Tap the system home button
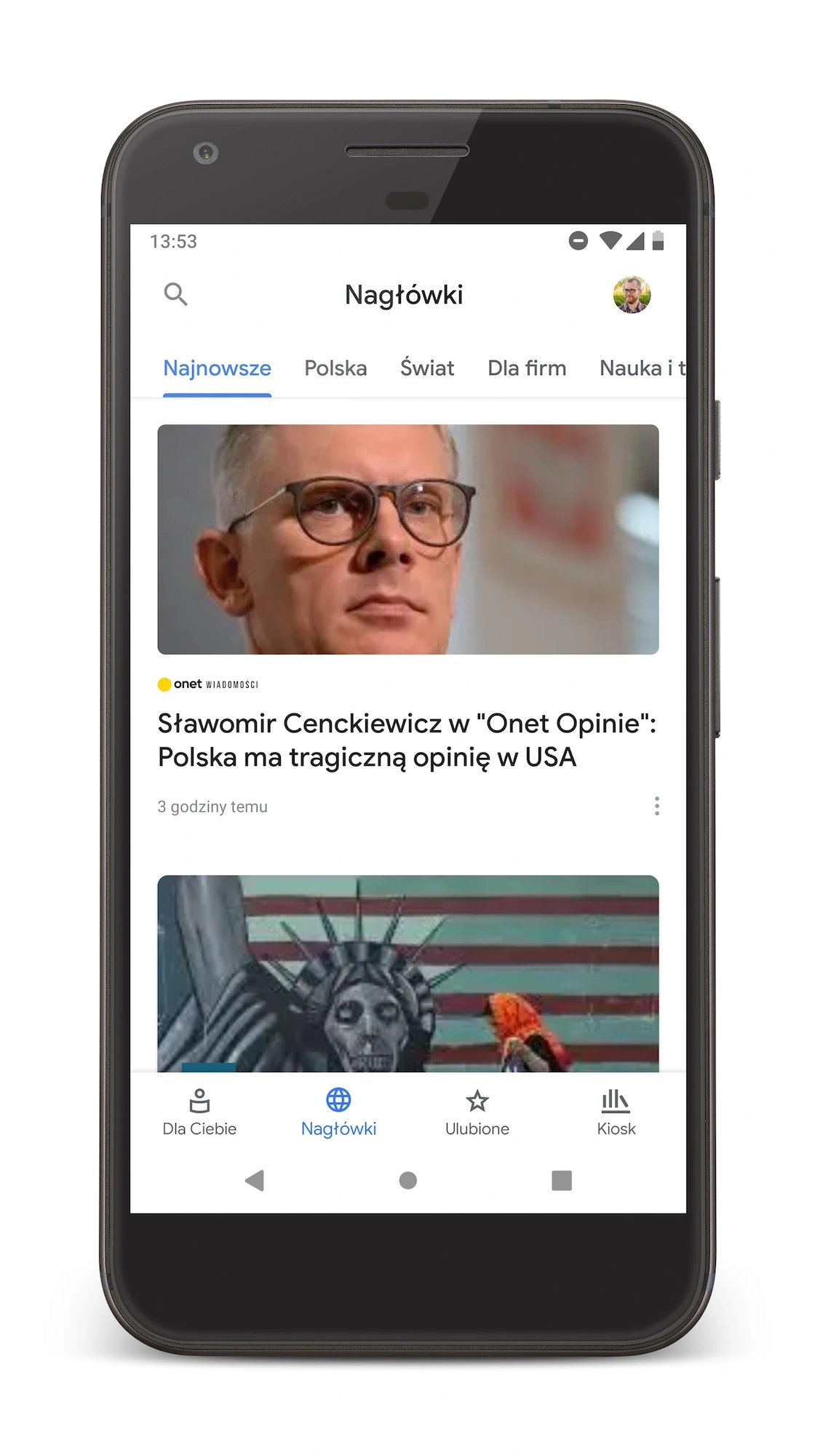The width and height of the screenshot is (820, 1456). (408, 1180)
